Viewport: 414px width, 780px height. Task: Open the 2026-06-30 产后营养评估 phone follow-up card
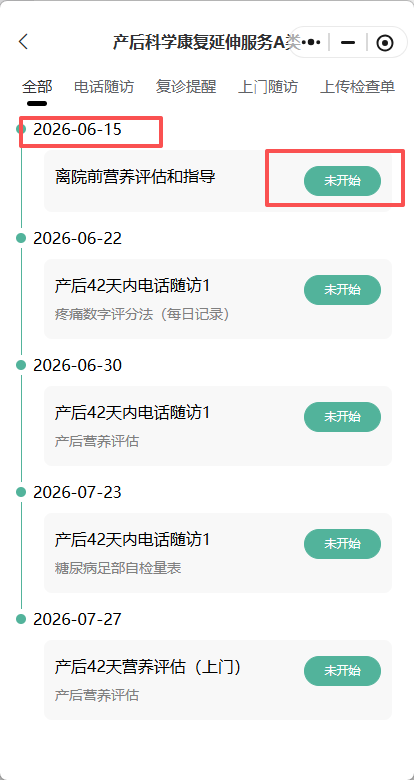[218, 426]
